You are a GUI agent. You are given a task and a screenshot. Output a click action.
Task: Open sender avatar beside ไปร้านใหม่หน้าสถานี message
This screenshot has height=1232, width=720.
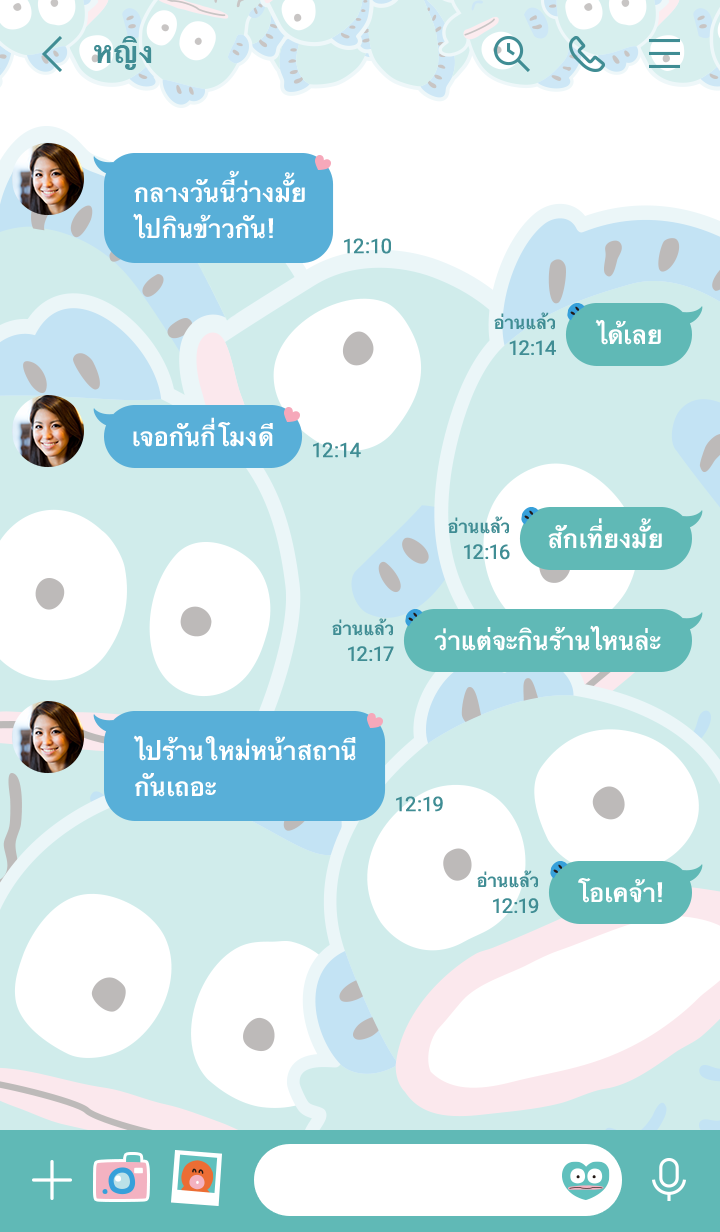(49, 737)
